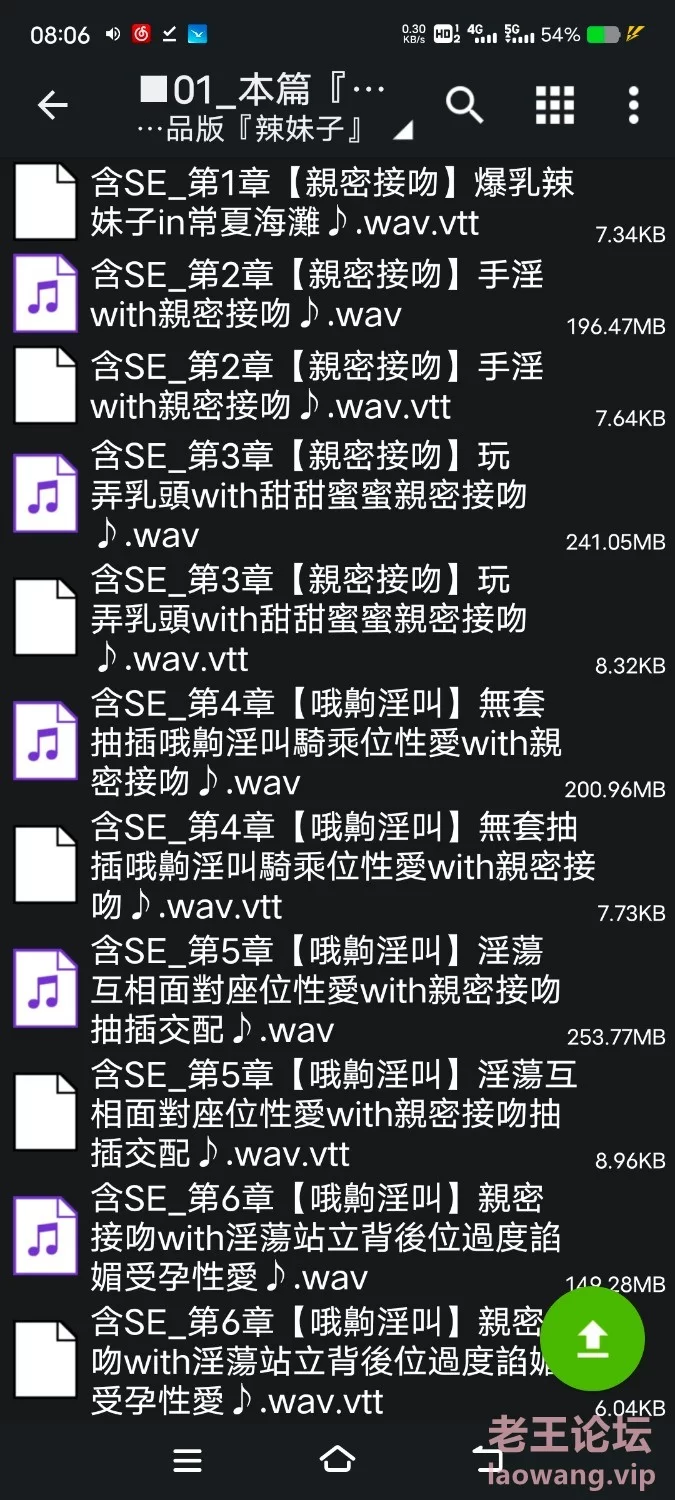Switch view mode with the grid icon
The height and width of the screenshot is (1500, 675).
555,104
